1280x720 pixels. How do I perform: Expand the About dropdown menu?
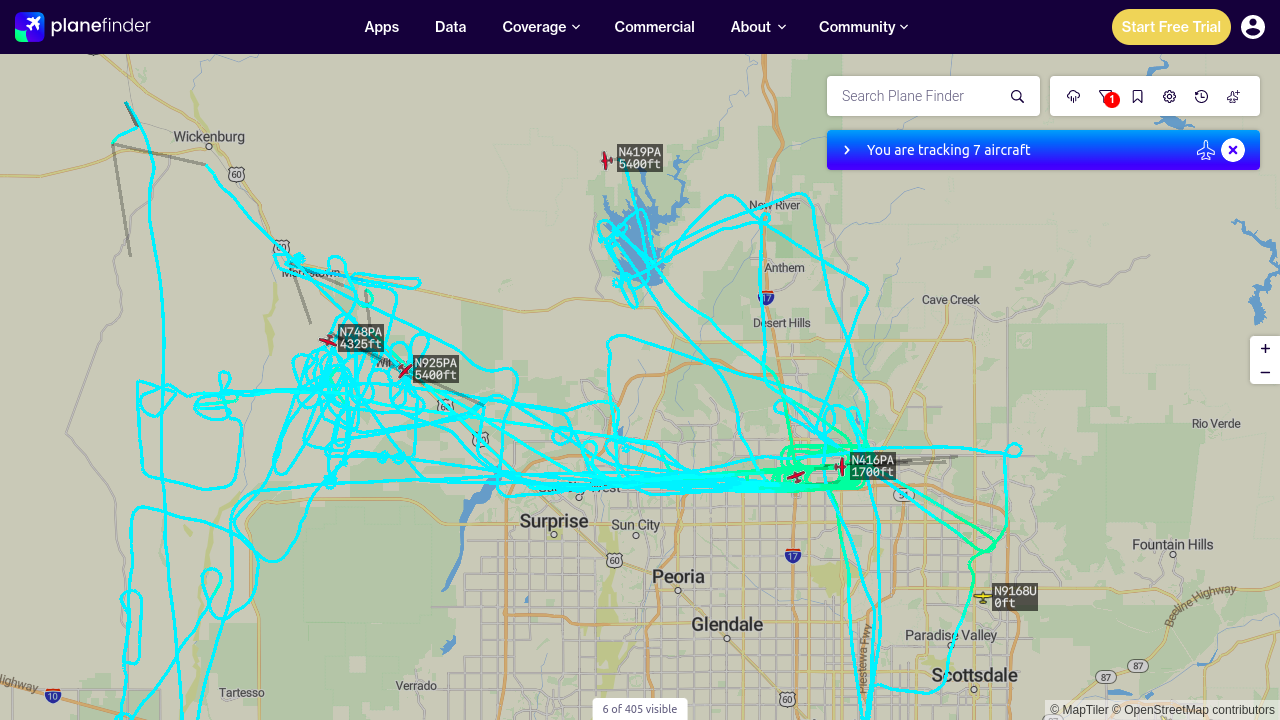click(758, 27)
